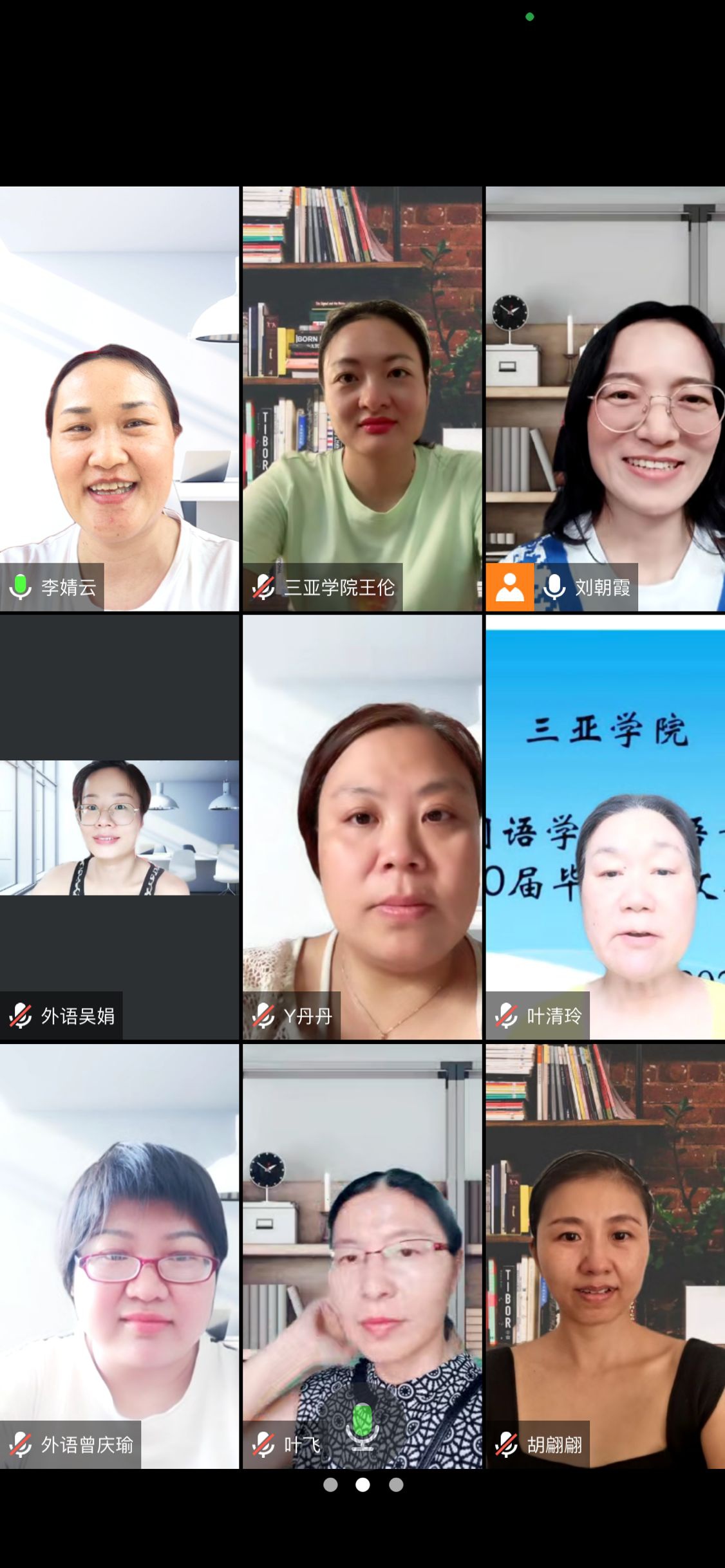725x1568 pixels.
Task: Select 李婧云's video tile
Action: pos(119,398)
